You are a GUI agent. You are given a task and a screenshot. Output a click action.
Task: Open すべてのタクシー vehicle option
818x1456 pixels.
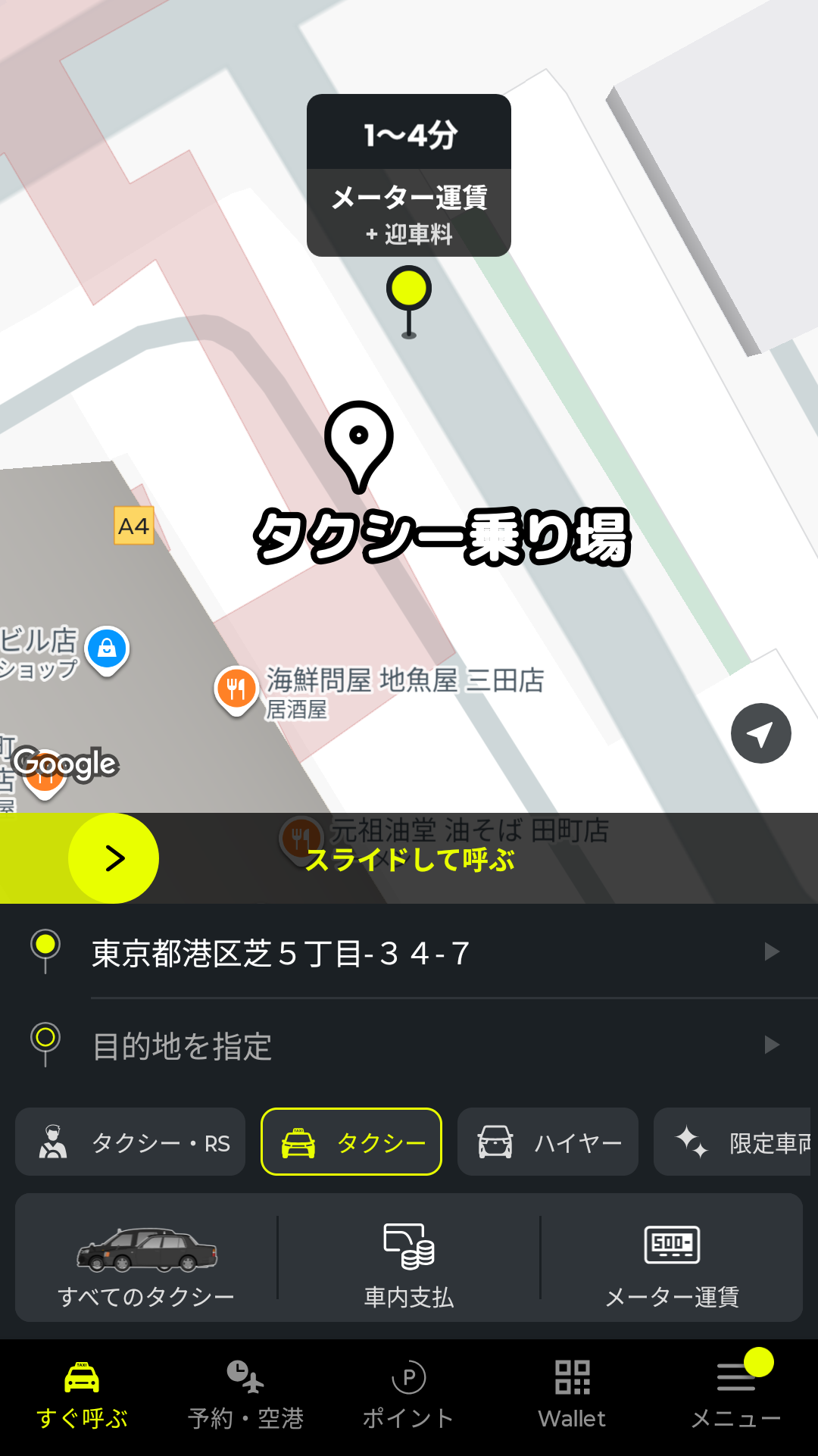(x=146, y=1259)
